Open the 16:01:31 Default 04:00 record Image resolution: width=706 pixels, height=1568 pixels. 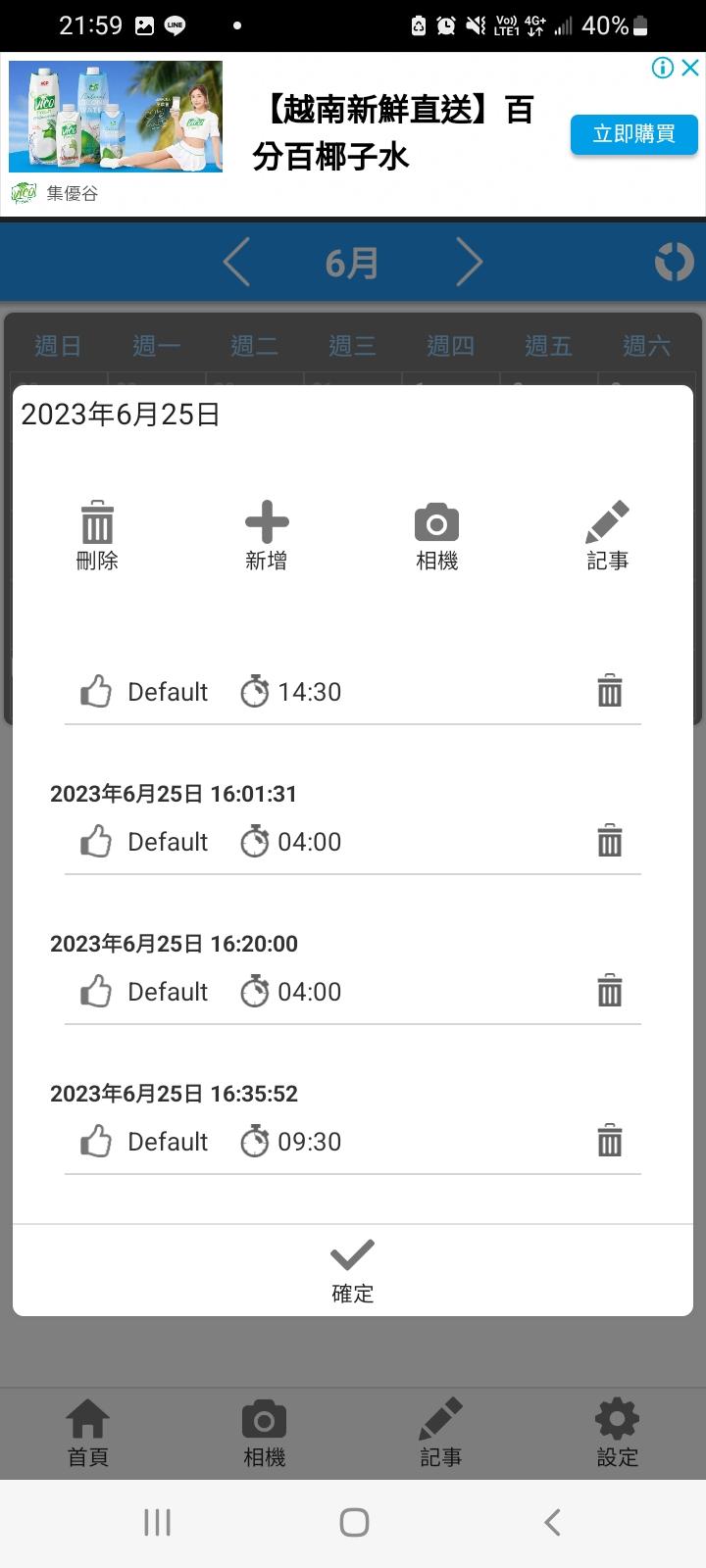click(294, 842)
